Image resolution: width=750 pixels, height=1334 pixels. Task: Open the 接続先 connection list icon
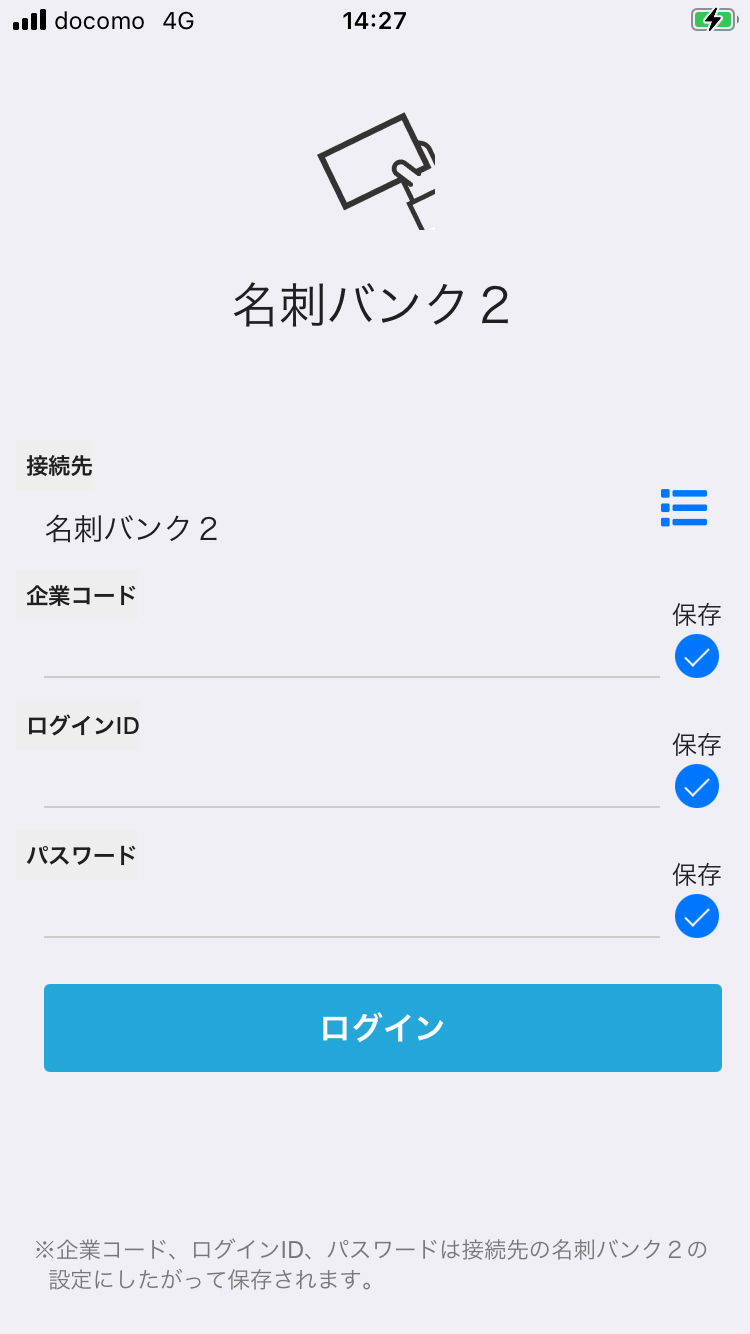684,508
